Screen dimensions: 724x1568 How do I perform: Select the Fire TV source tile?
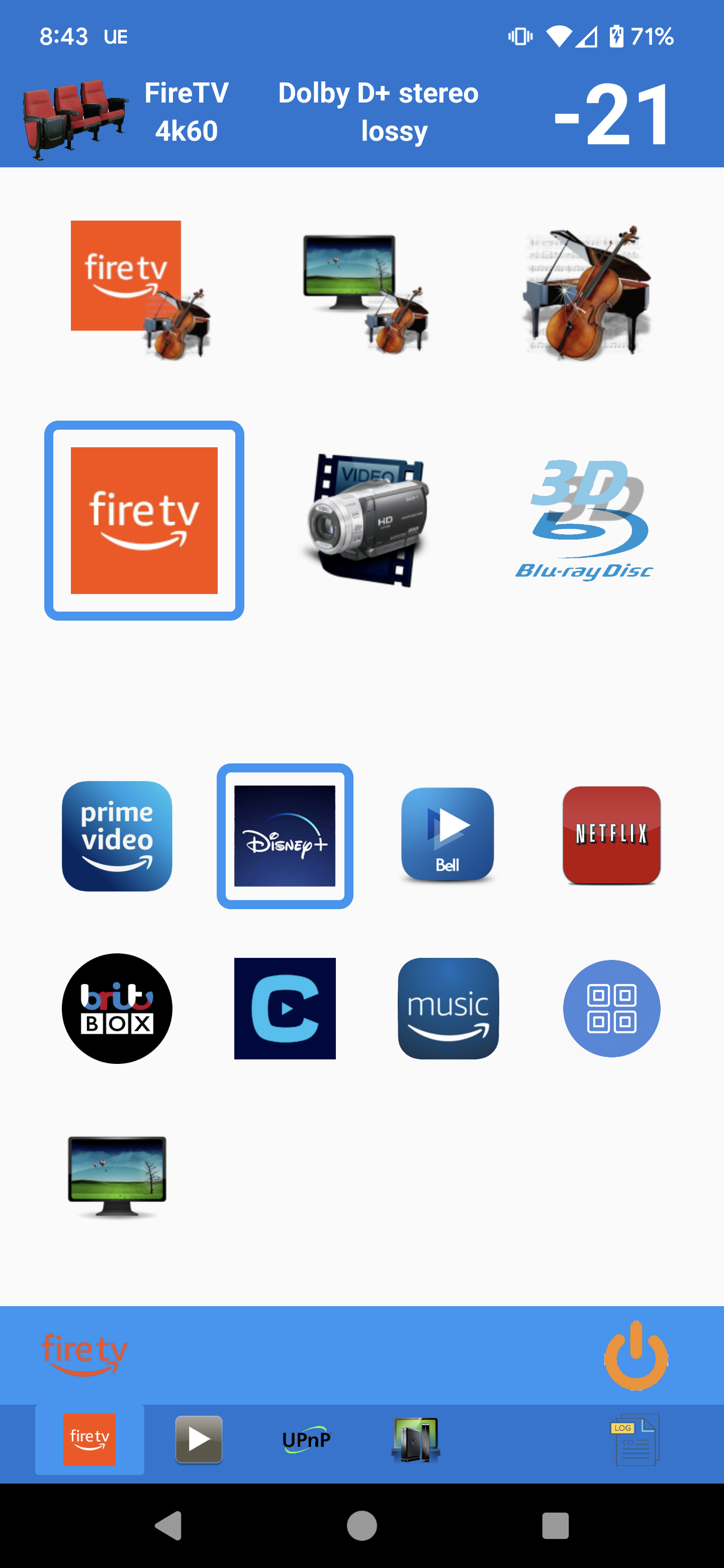144,521
